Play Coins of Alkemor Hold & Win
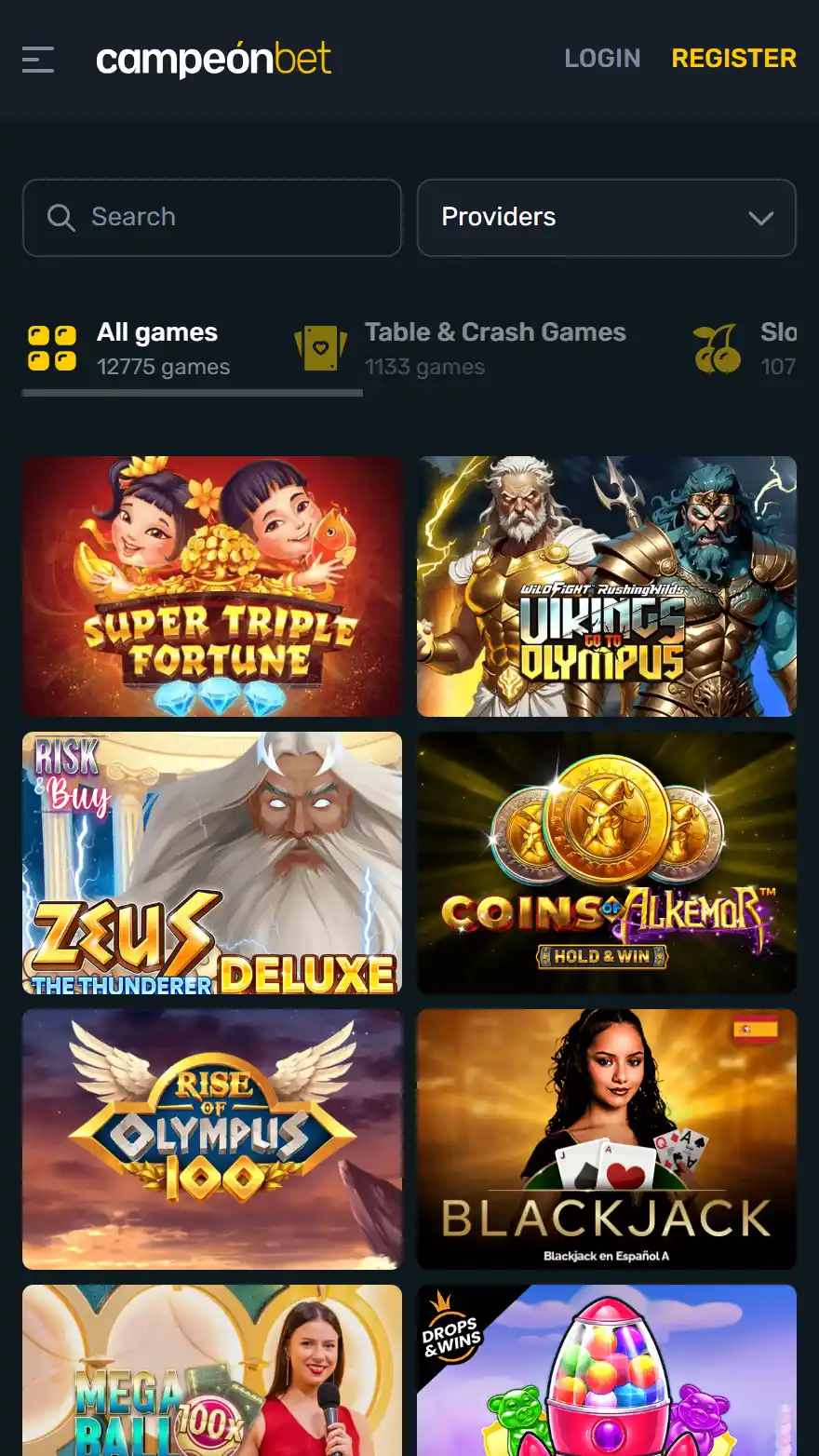The image size is (819, 1456). click(607, 863)
